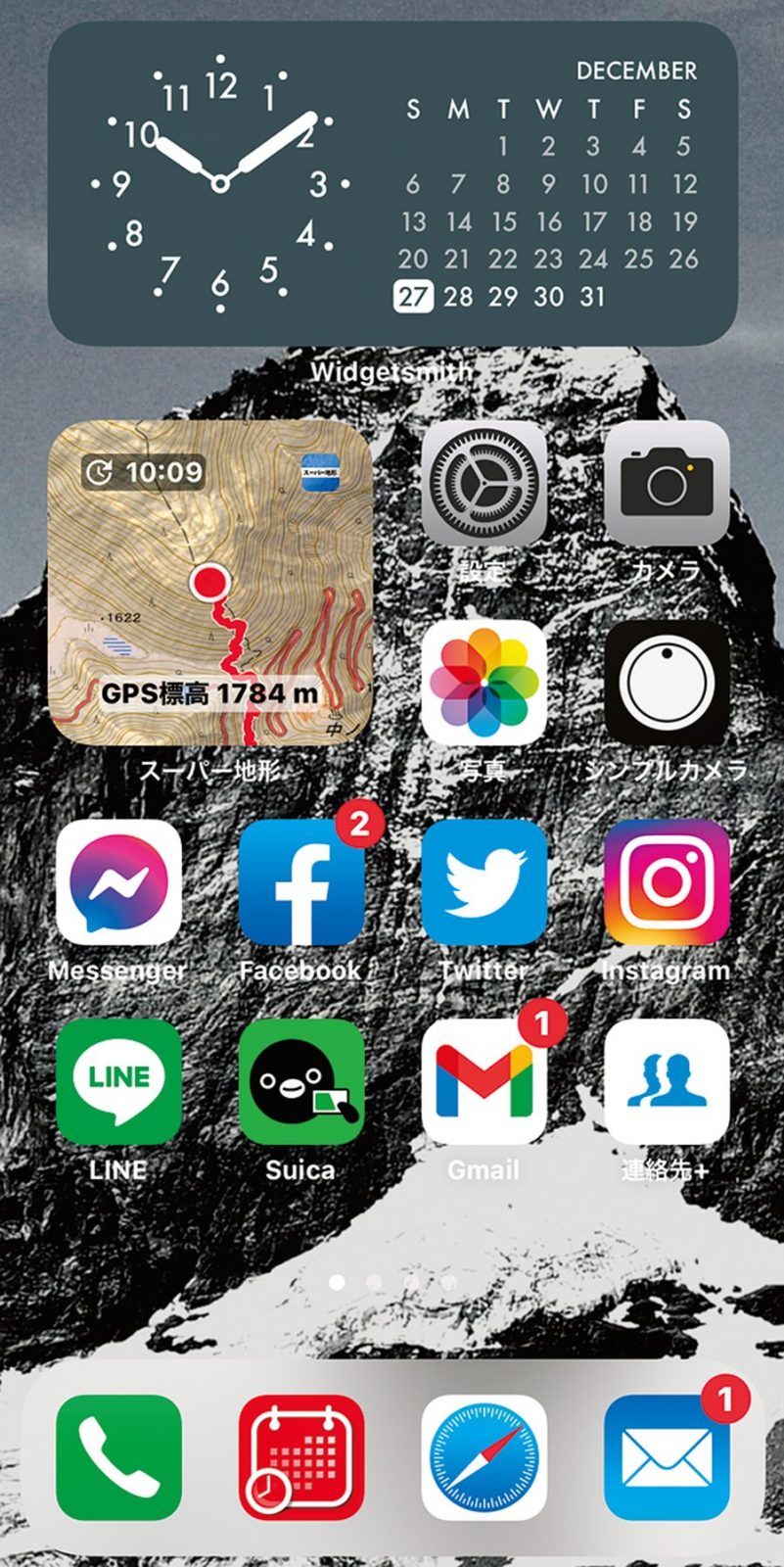Launch the Twitter app
The image size is (784, 1567).
click(484, 882)
